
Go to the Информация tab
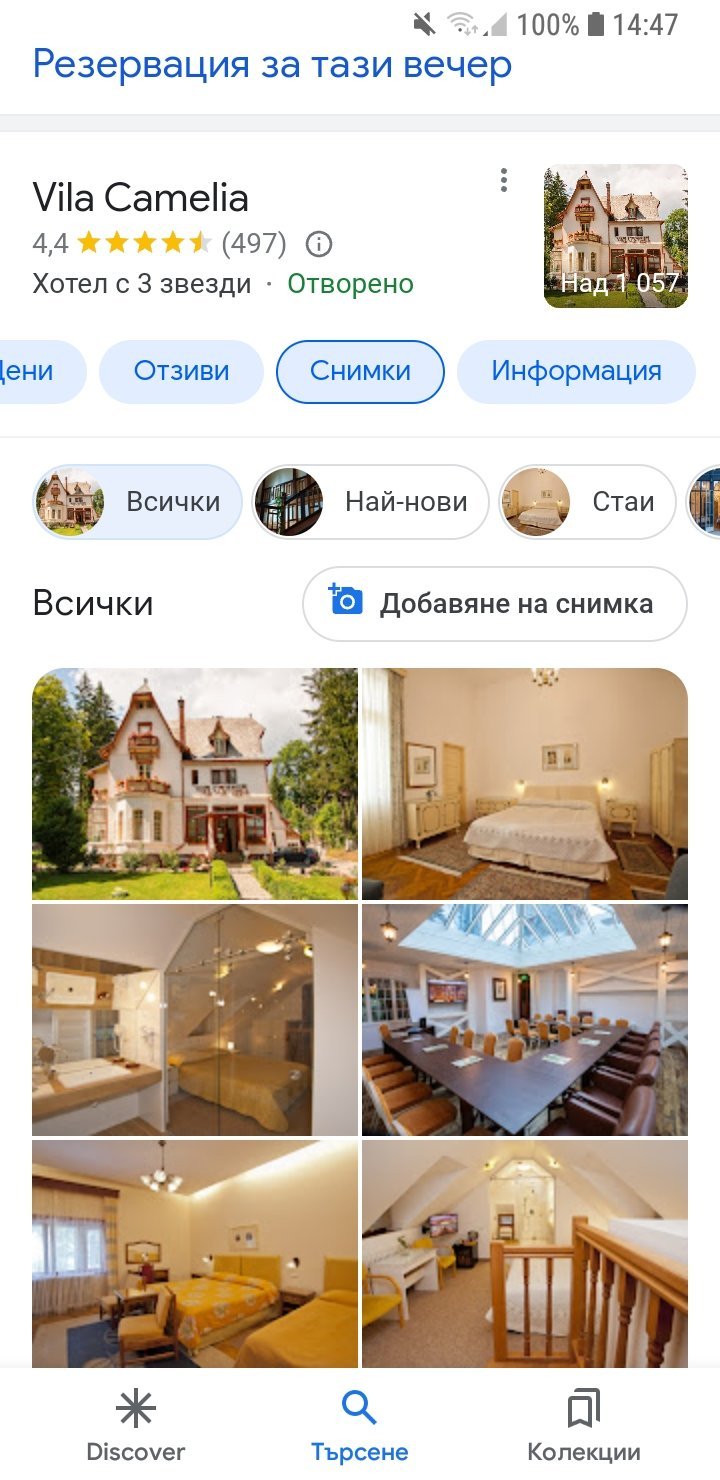(x=576, y=371)
